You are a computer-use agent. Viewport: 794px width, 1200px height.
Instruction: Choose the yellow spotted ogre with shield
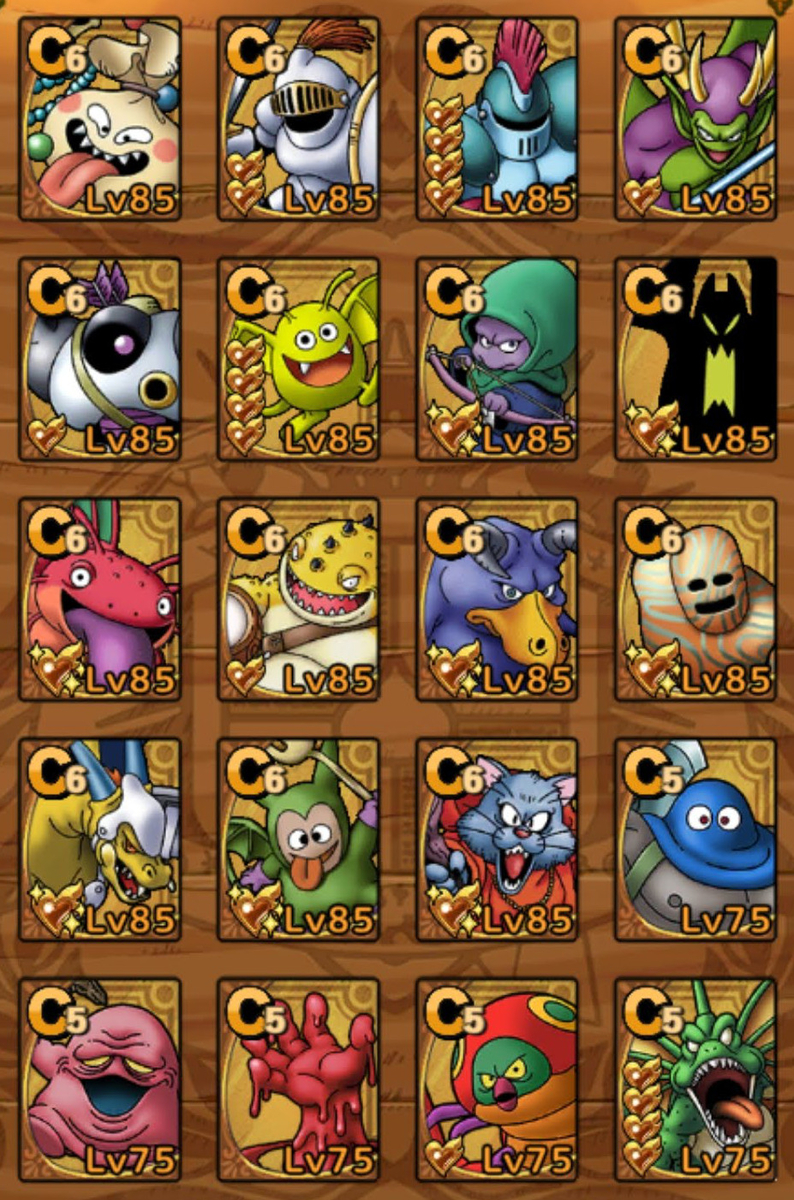coord(299,598)
